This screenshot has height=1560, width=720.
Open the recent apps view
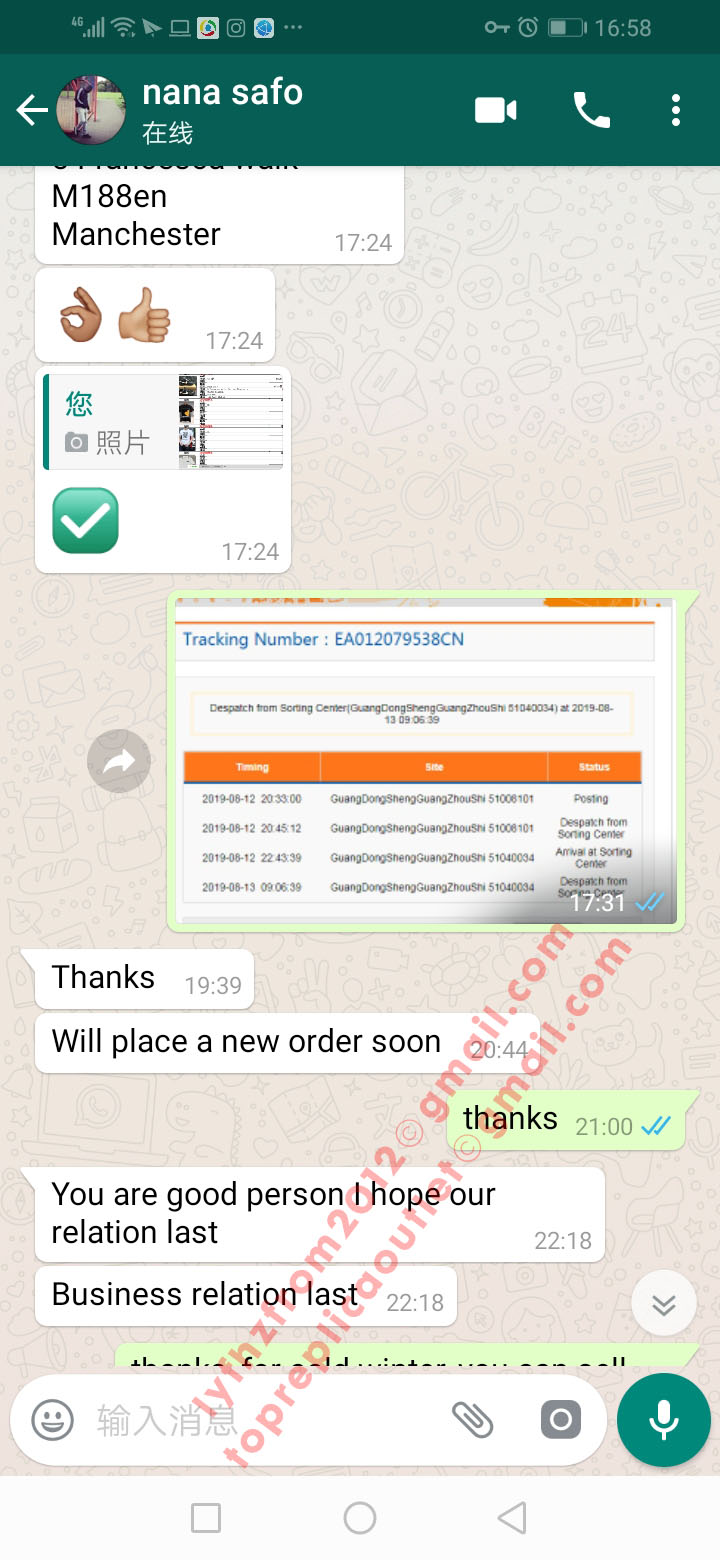coord(206,1518)
